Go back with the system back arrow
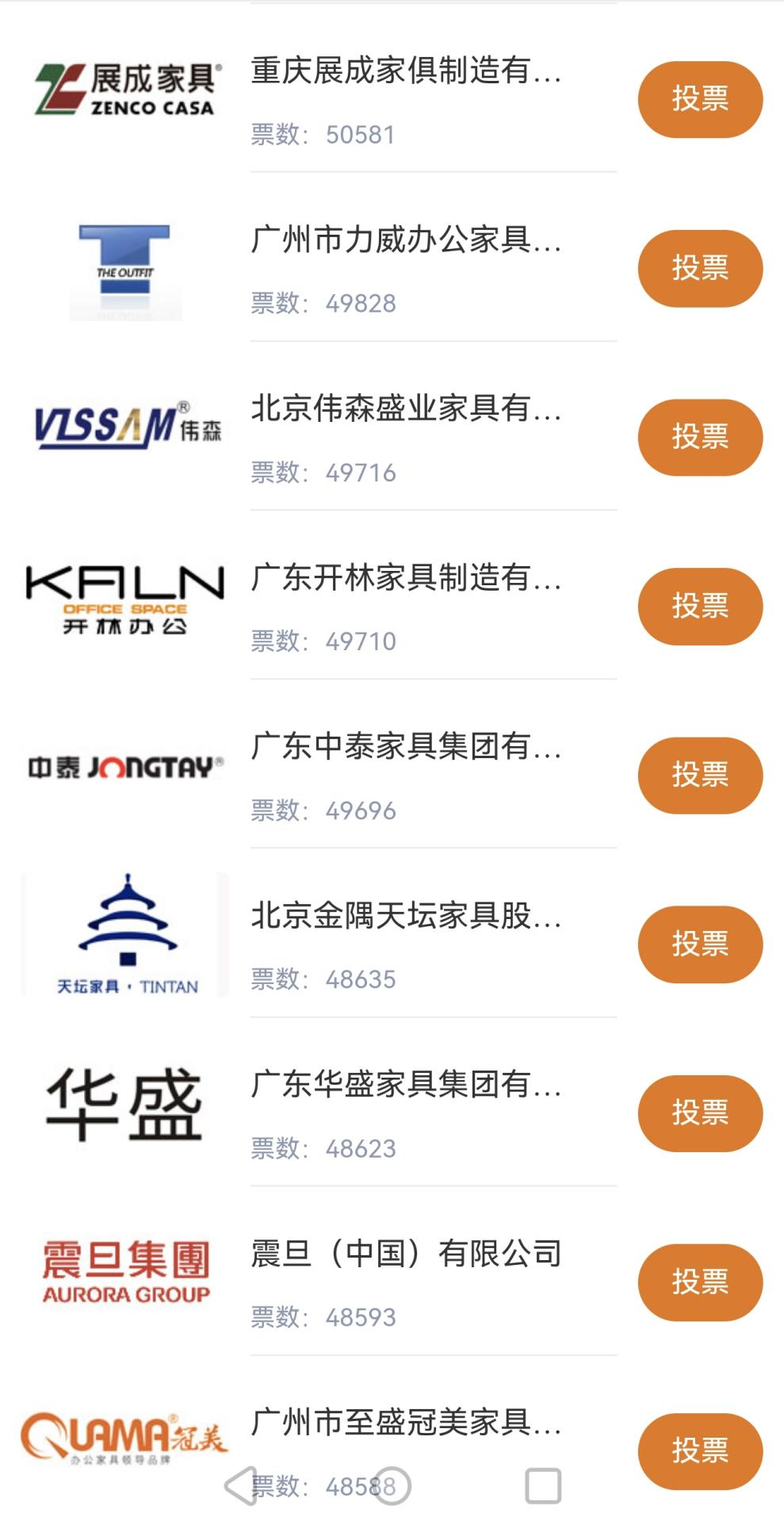The image size is (784, 1517). pyautogui.click(x=241, y=1485)
